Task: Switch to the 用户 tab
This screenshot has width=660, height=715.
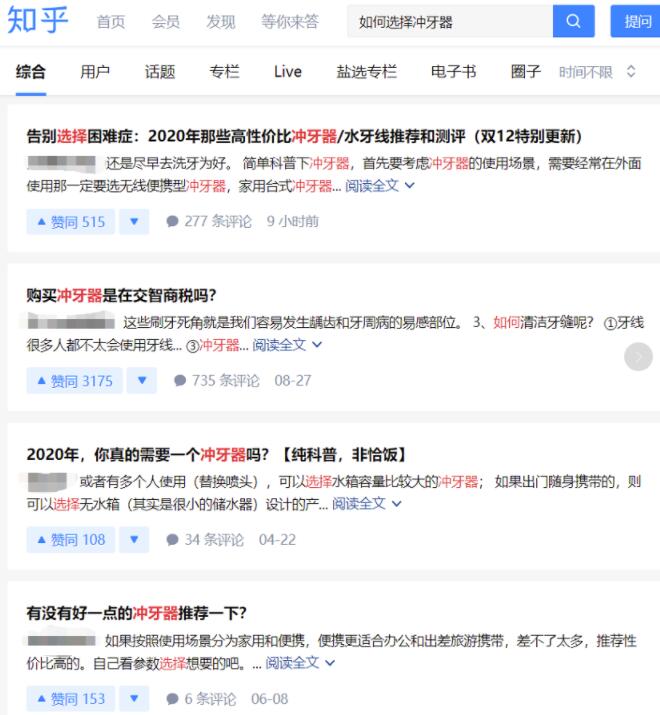Action: [95, 72]
